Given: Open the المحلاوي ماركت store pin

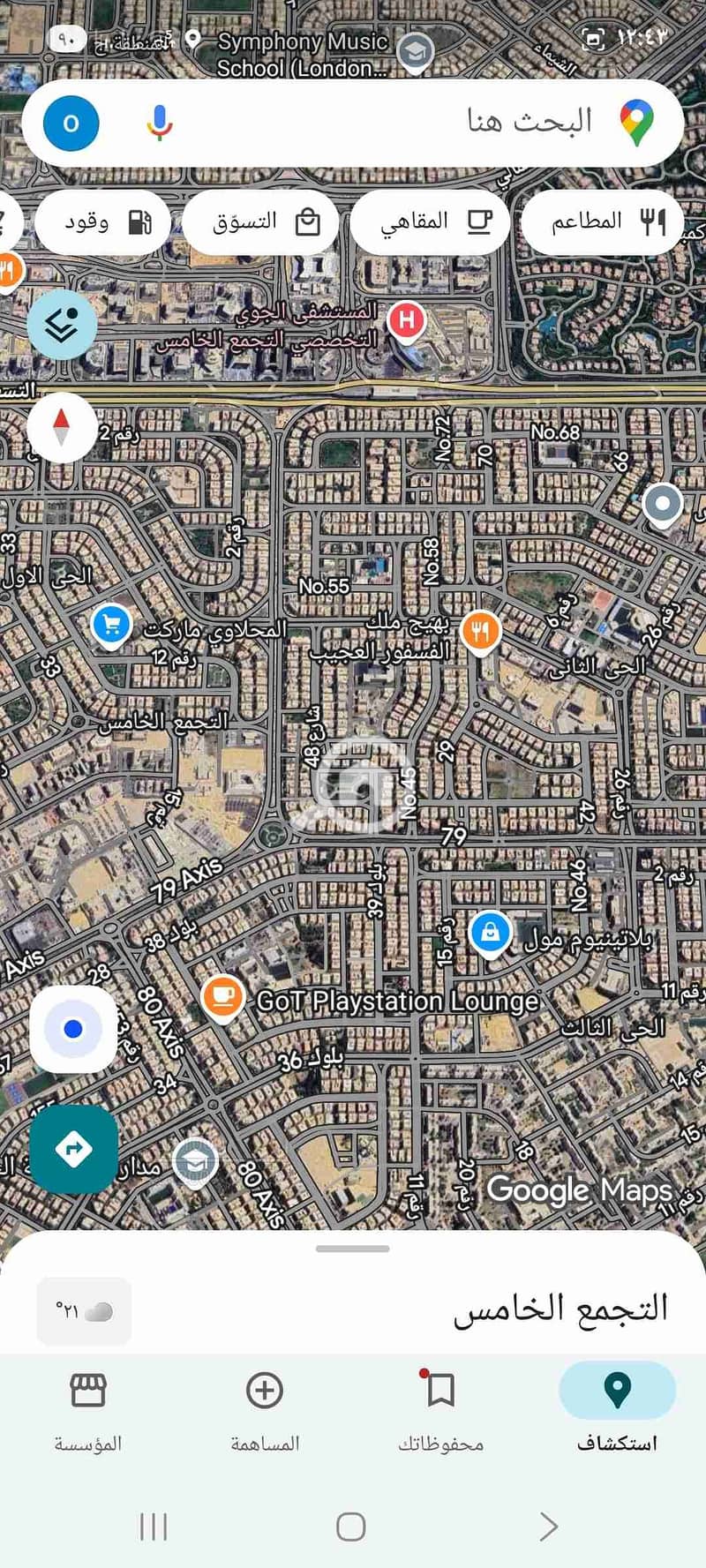Looking at the screenshot, I should tap(111, 626).
